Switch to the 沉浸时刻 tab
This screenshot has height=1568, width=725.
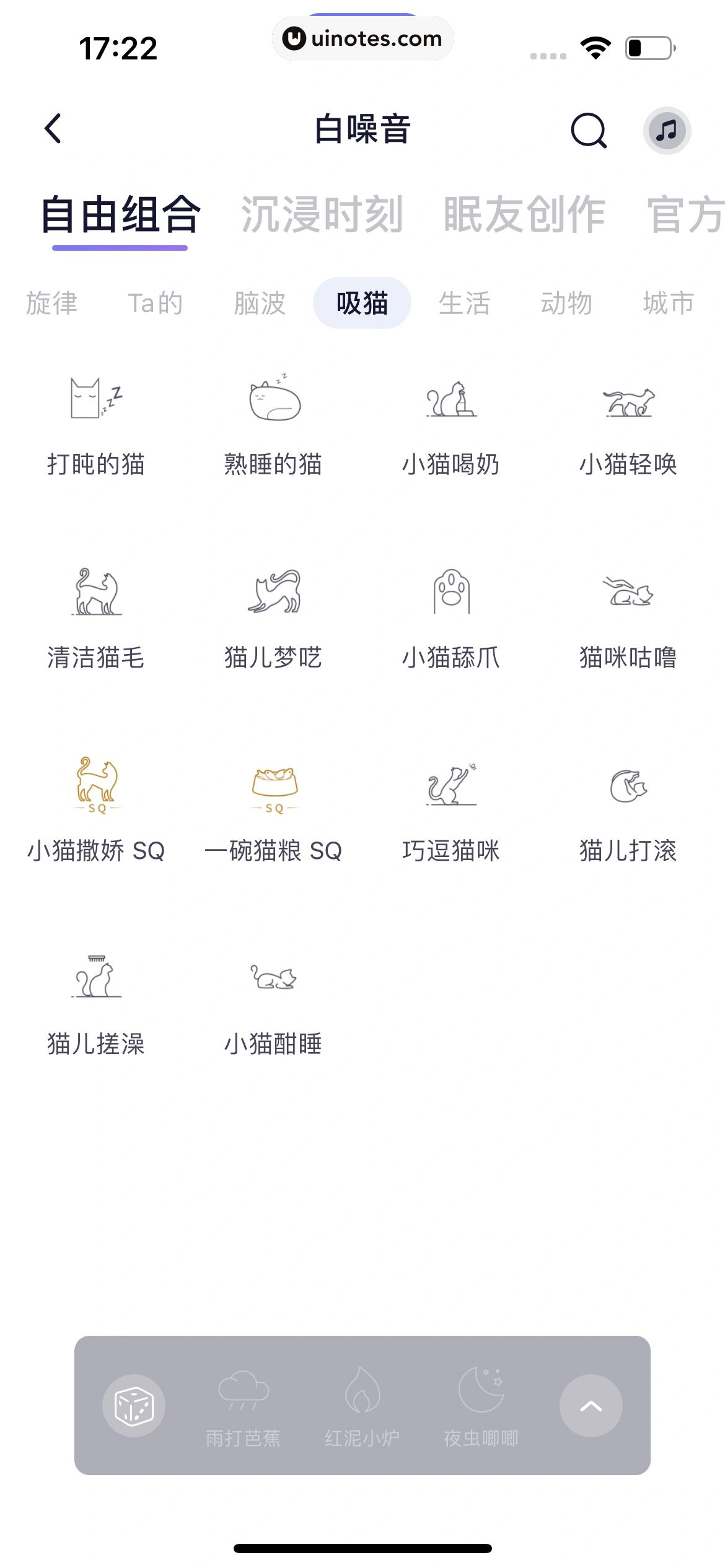pyautogui.click(x=324, y=215)
